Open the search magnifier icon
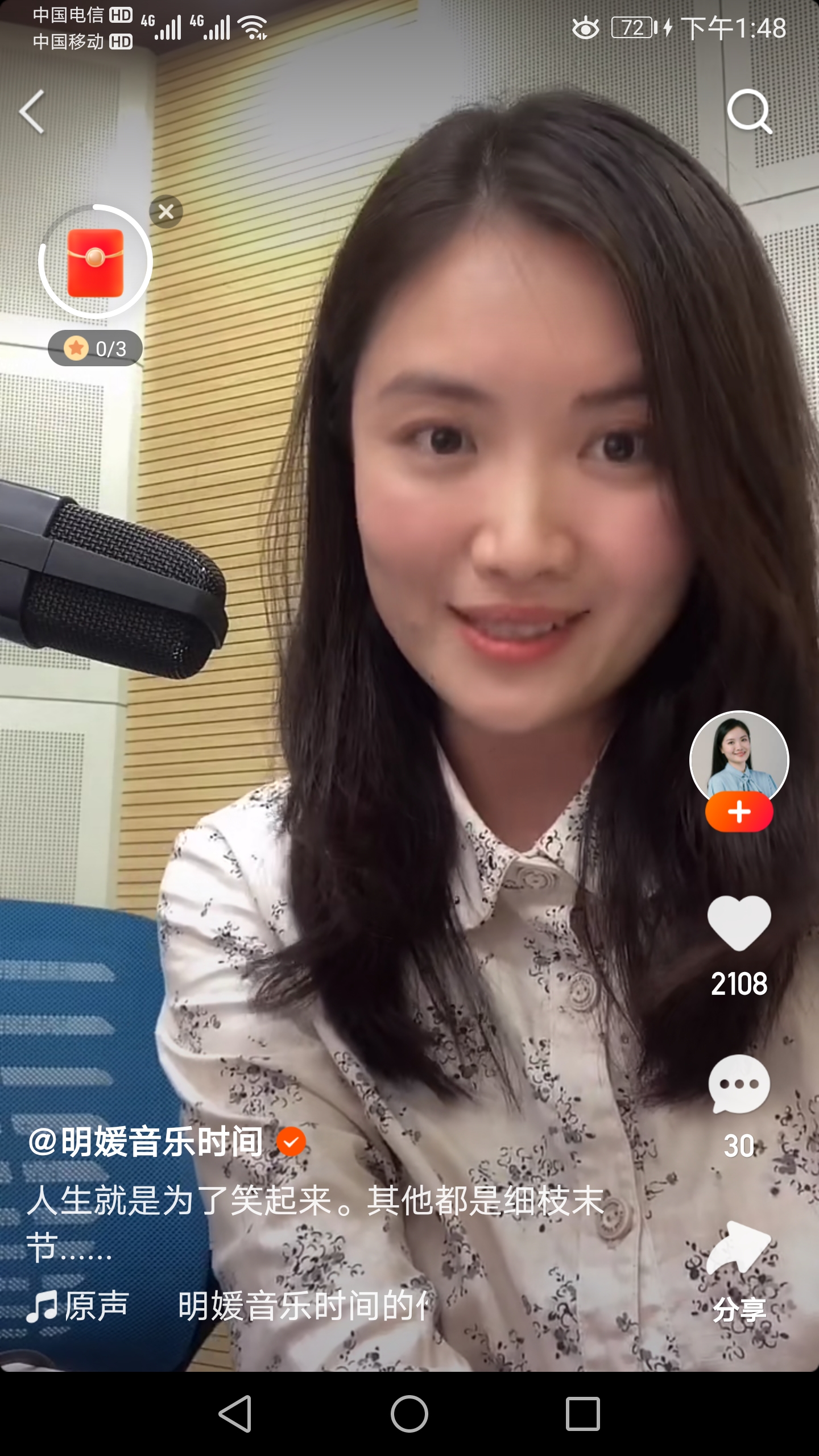The height and width of the screenshot is (1456, 819). pos(749,111)
